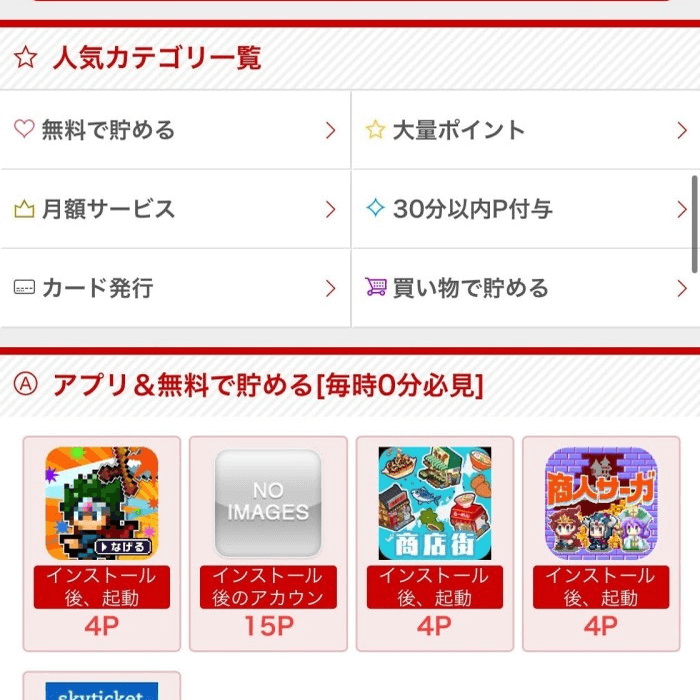This screenshot has width=700, height=700.
Task: Select the 月額サービス category
Action: (x=175, y=209)
